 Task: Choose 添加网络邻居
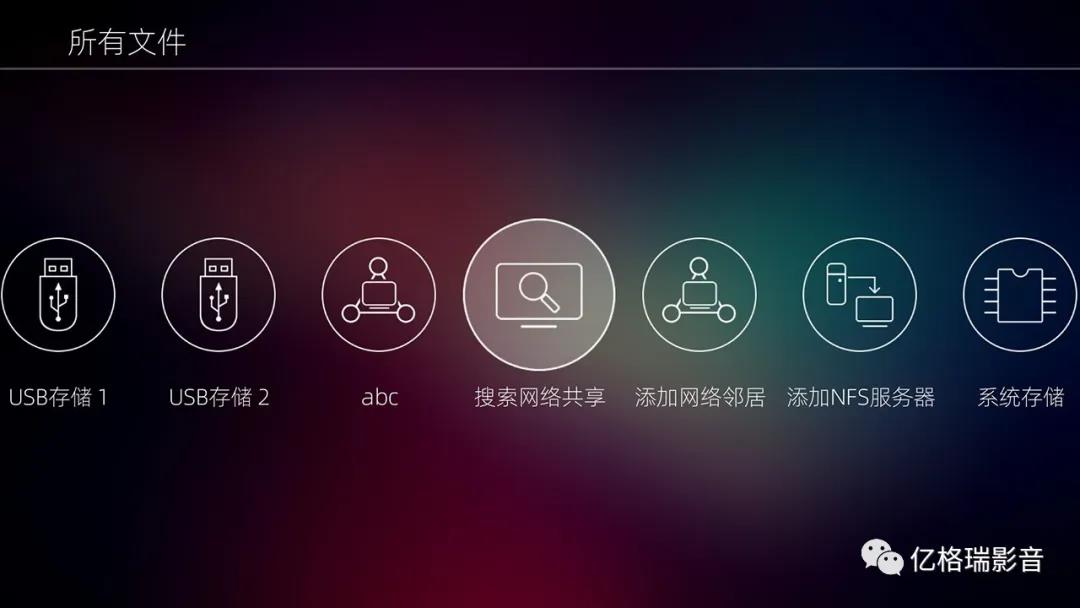[699, 295]
